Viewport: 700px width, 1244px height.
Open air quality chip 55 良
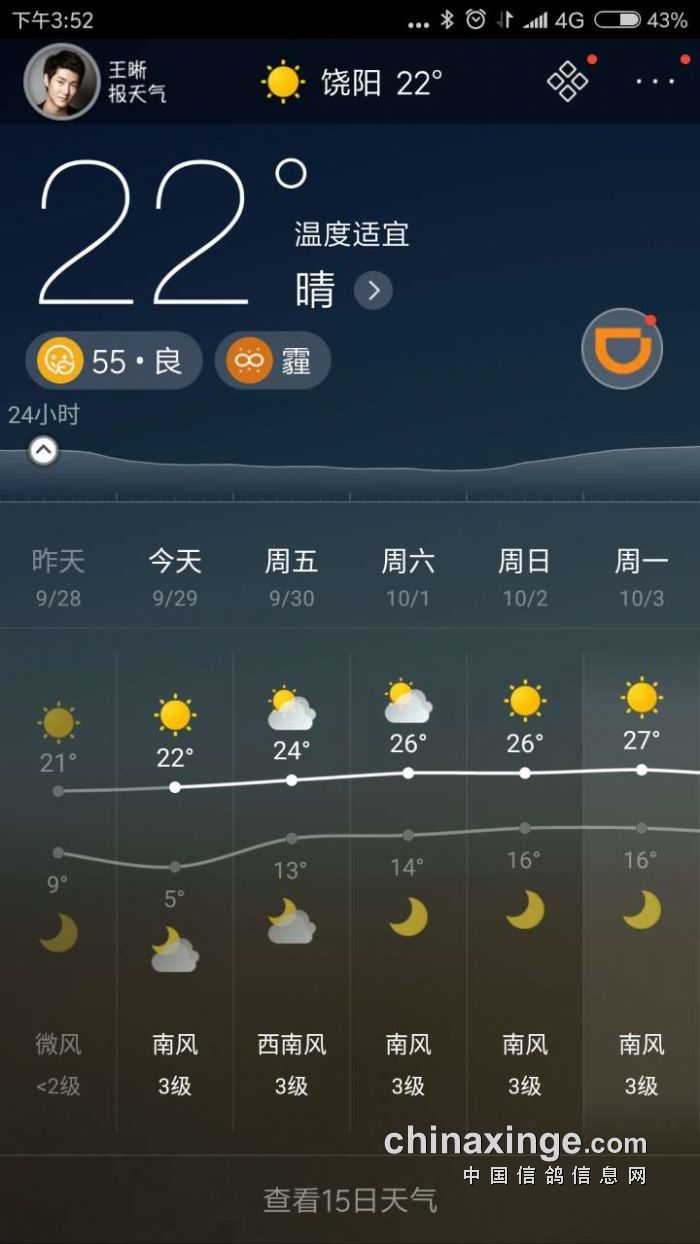[113, 361]
